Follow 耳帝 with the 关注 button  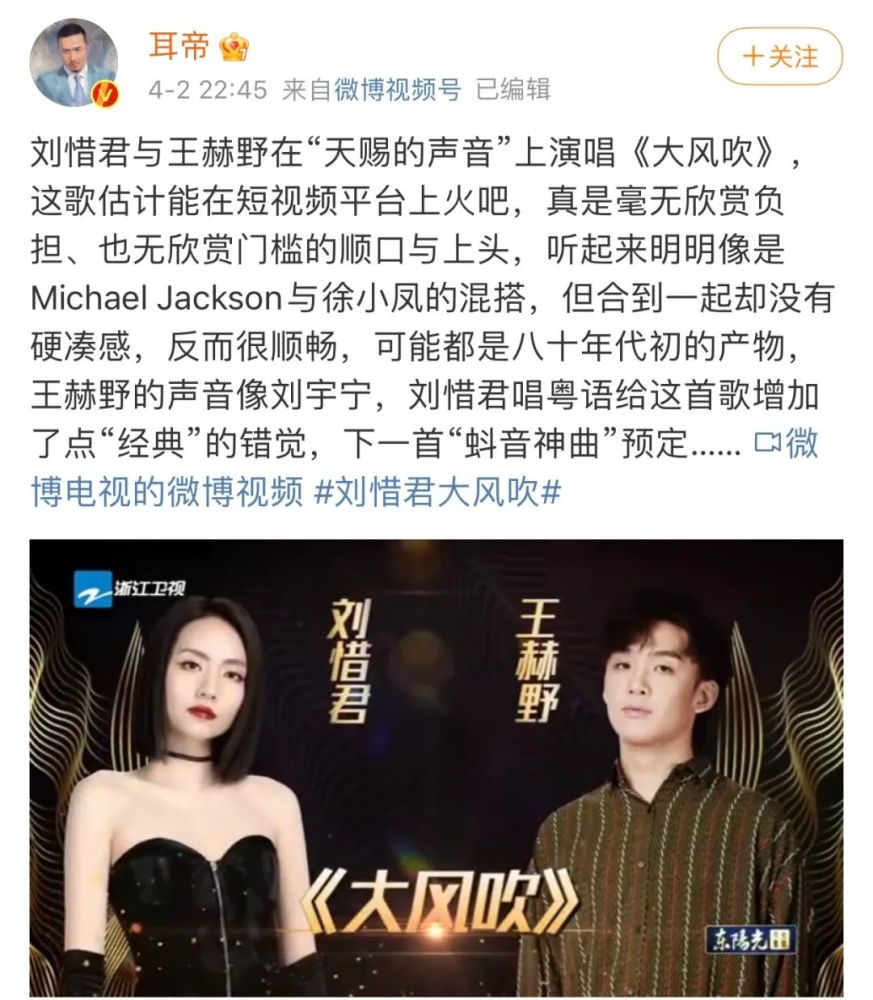pos(780,56)
